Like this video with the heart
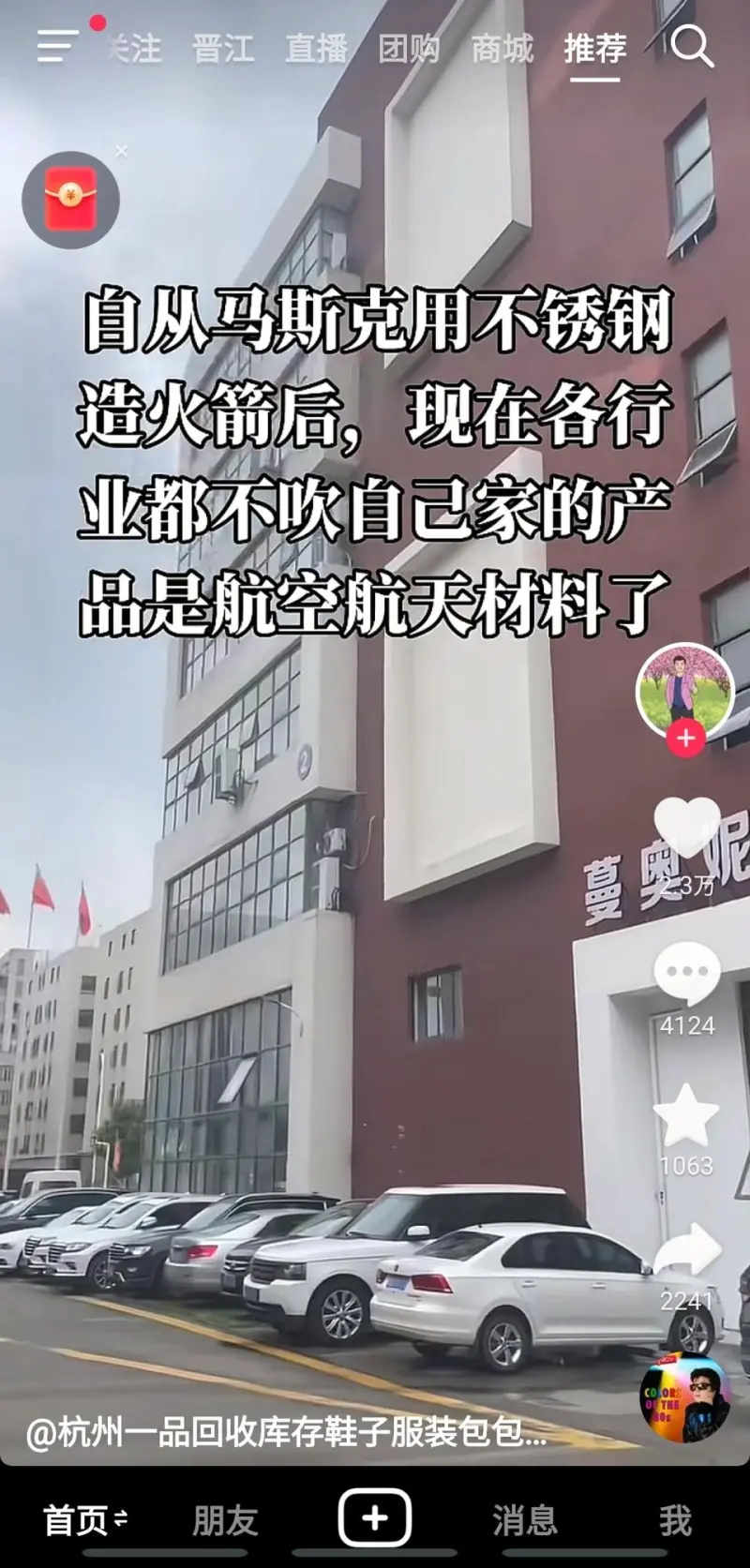The image size is (750, 1568). coord(686,829)
